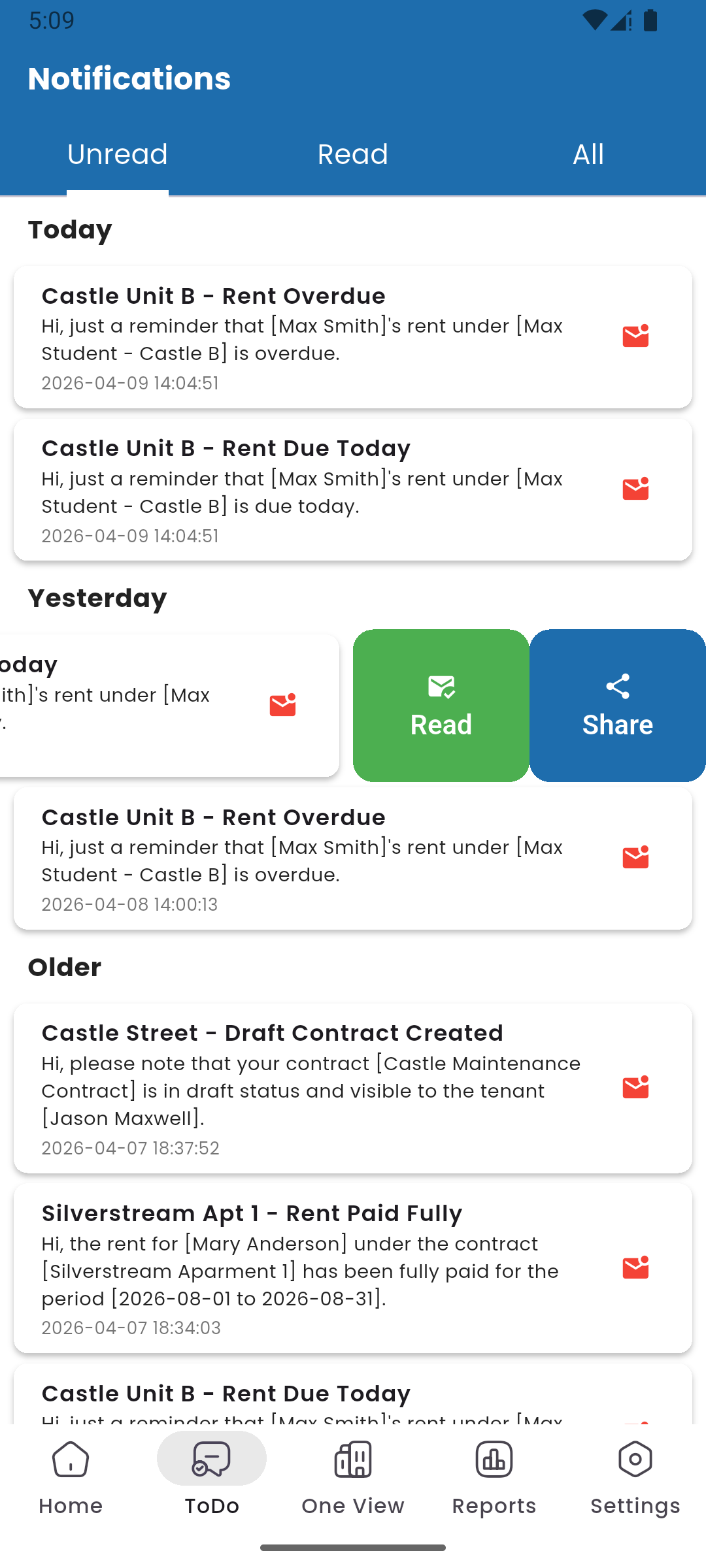Stay on the Unread tab
Image resolution: width=706 pixels, height=1568 pixels.
tap(118, 154)
